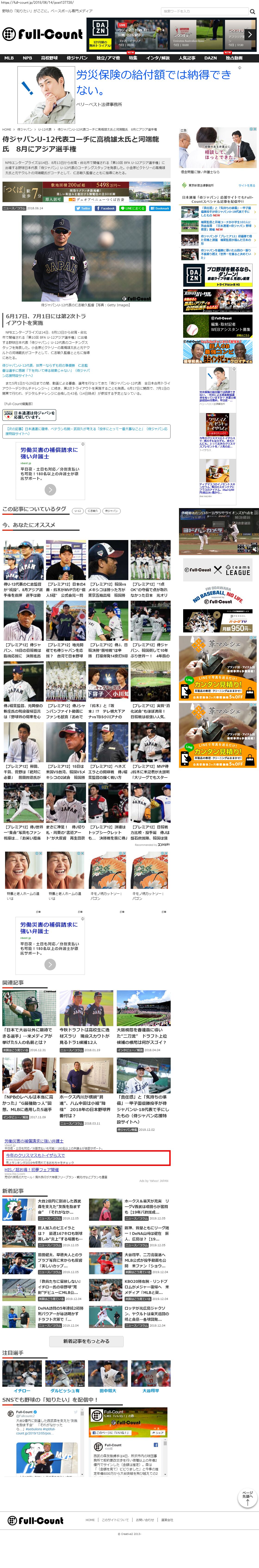Open the NPB navigation tab
The image size is (259, 1568).
(x=27, y=58)
